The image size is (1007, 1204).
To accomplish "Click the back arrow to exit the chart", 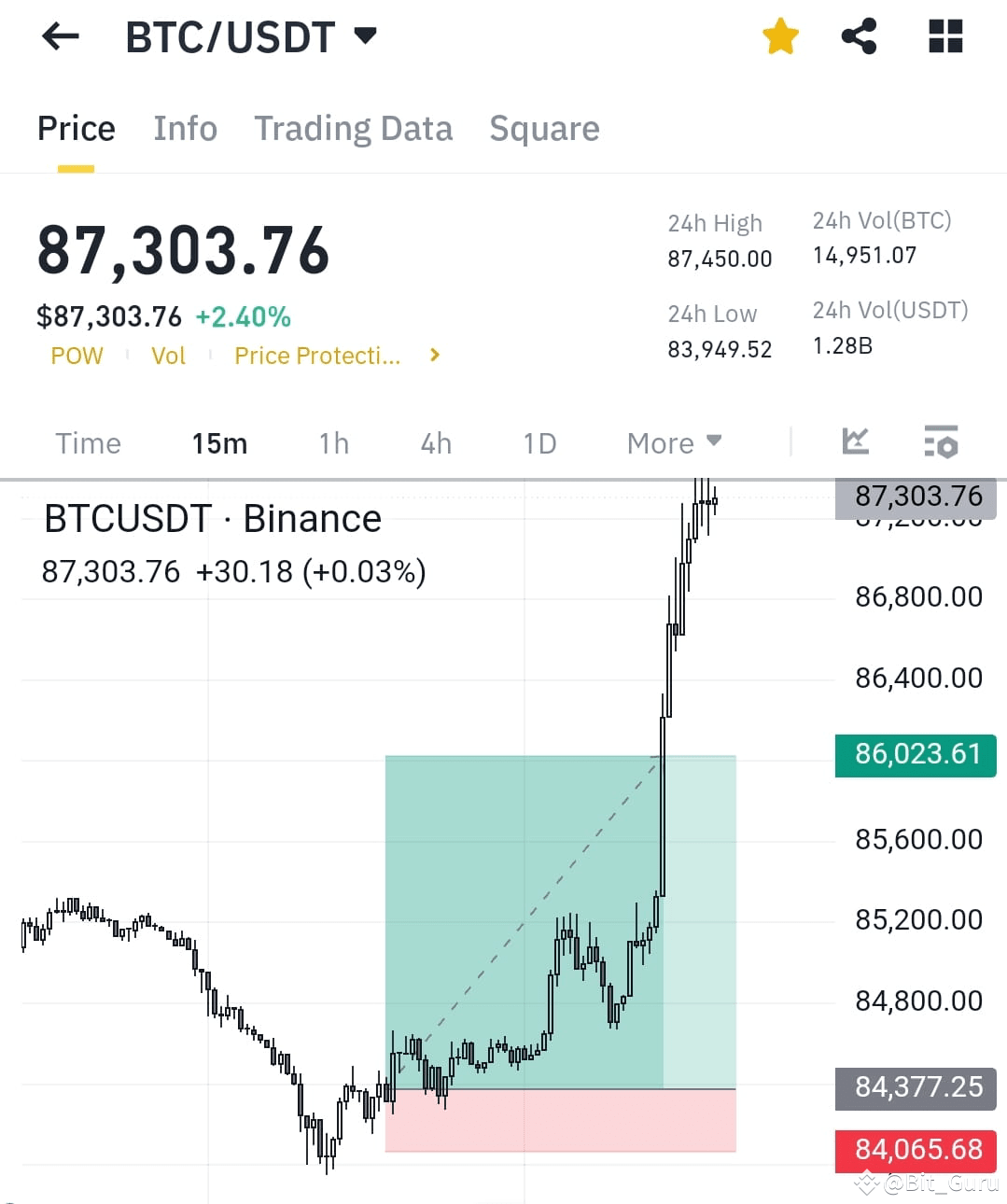I will [60, 35].
